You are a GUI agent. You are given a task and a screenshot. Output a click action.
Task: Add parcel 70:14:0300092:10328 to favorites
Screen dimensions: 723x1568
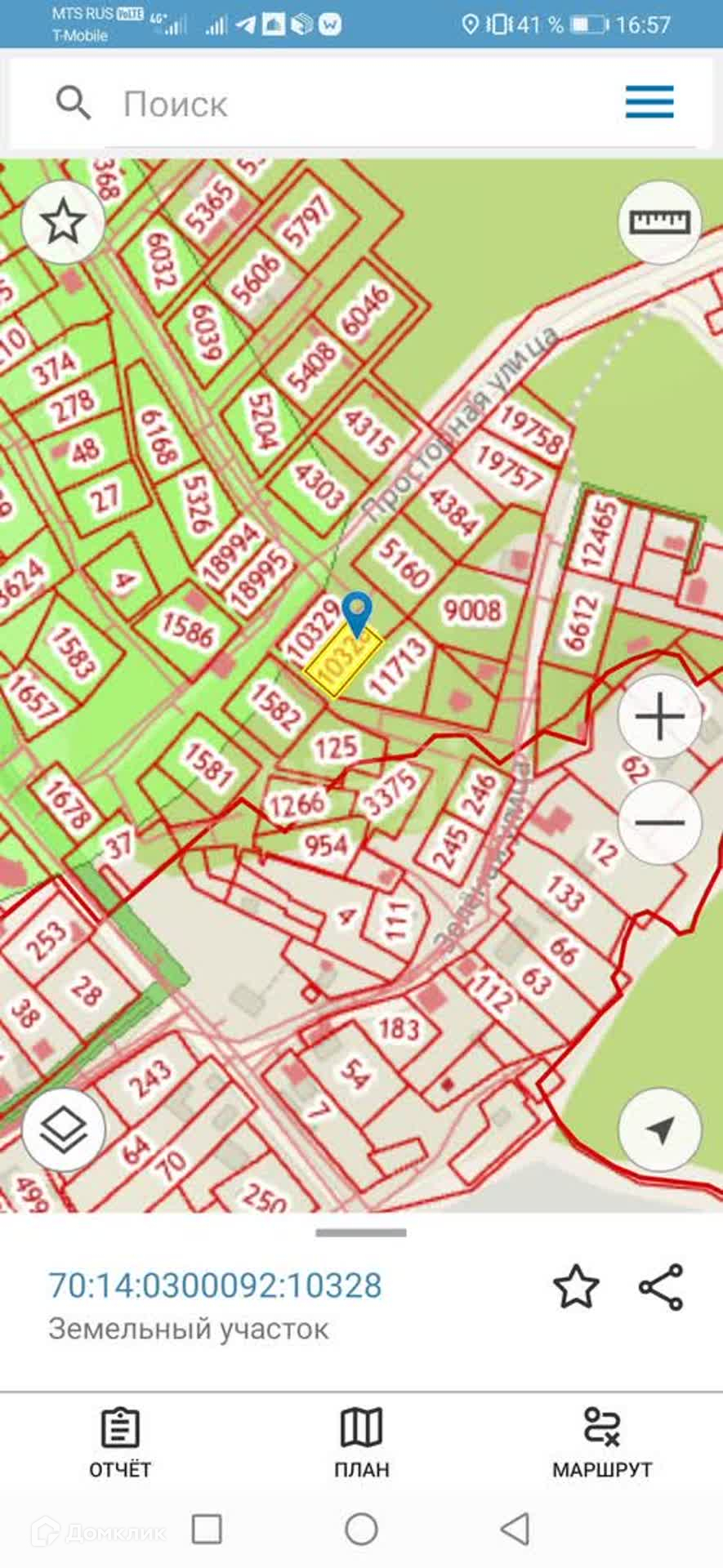click(x=577, y=1287)
